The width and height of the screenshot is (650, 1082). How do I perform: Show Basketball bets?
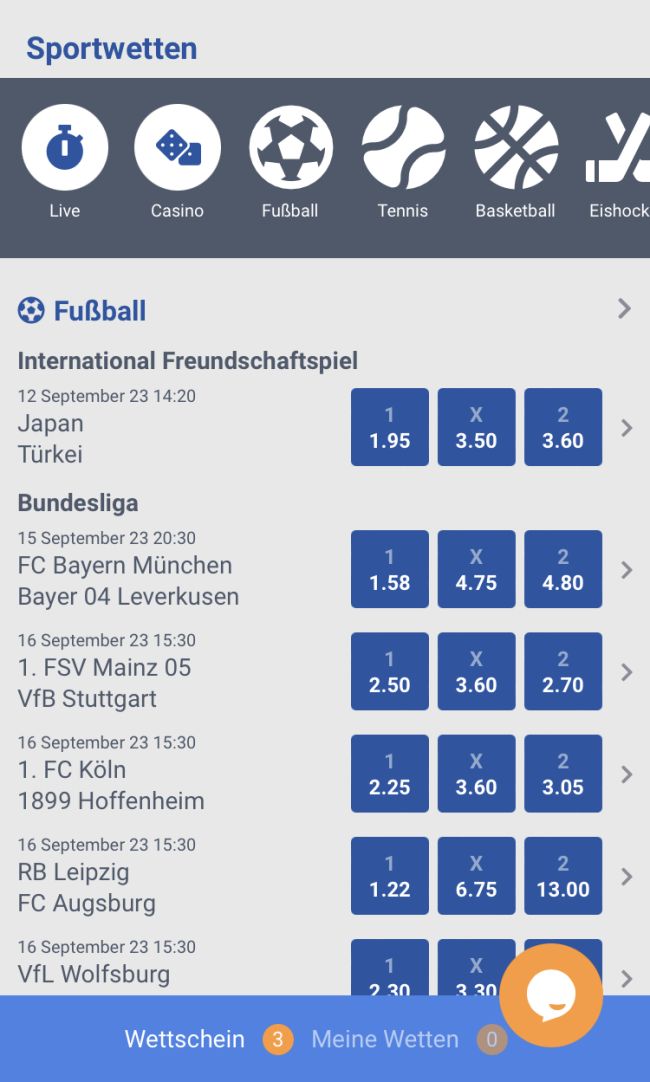515,148
